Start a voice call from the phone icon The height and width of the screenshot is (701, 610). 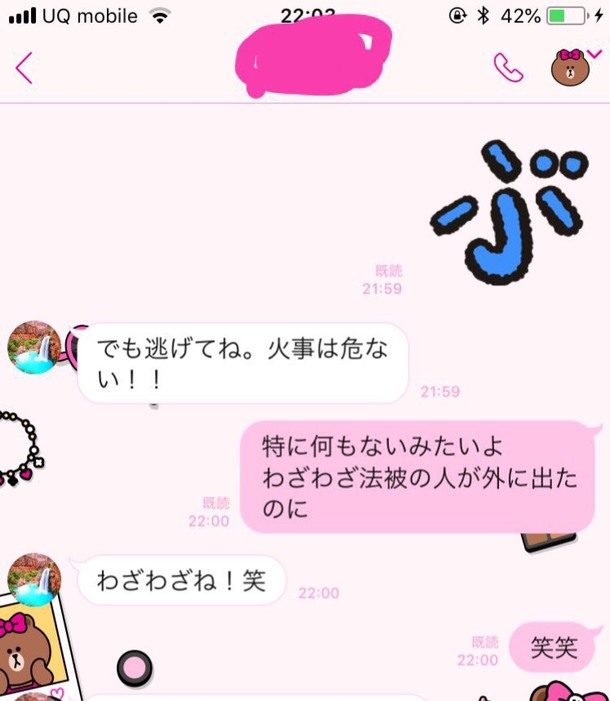point(508,67)
